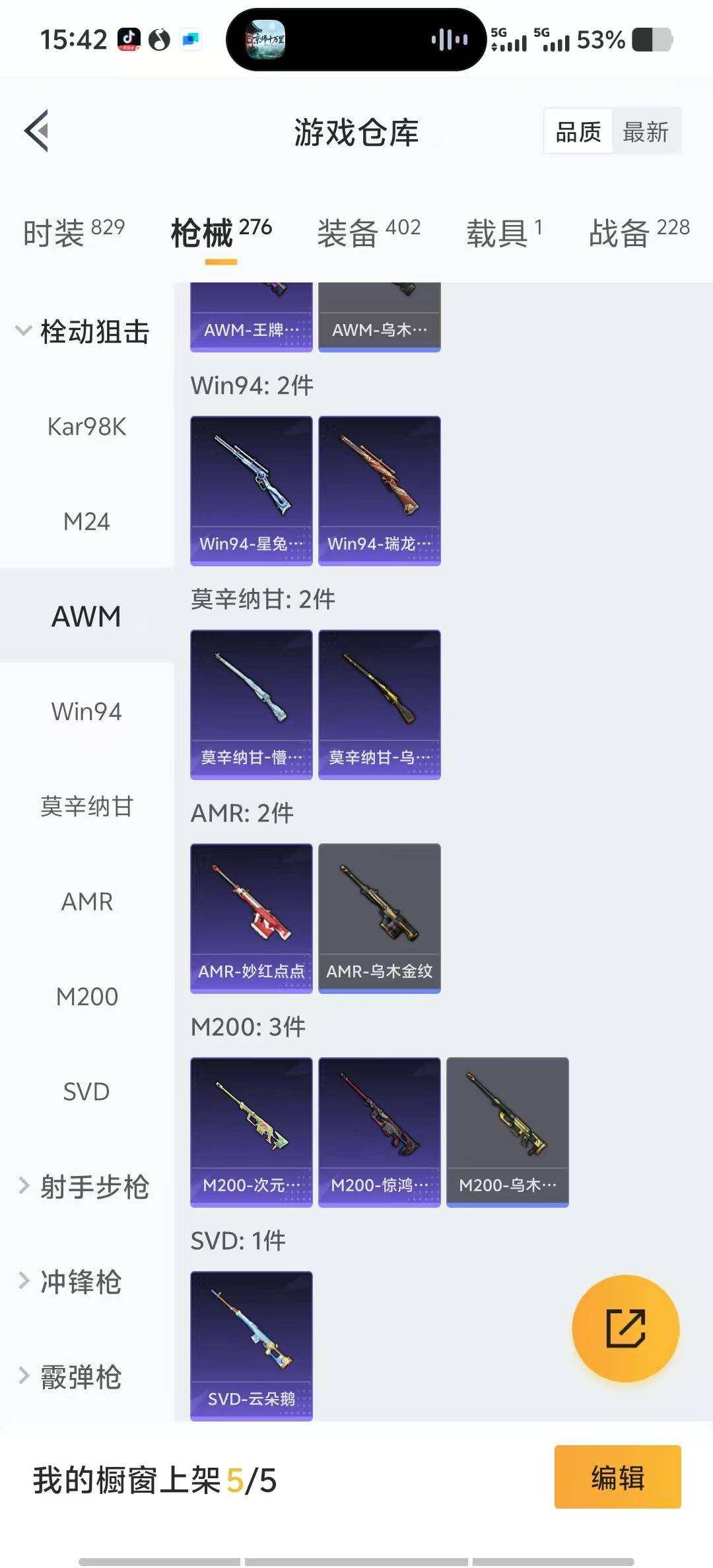The width and height of the screenshot is (713, 1568).
Task: Open the Win94-瑞龙 red rifle skin
Action: tap(380, 488)
